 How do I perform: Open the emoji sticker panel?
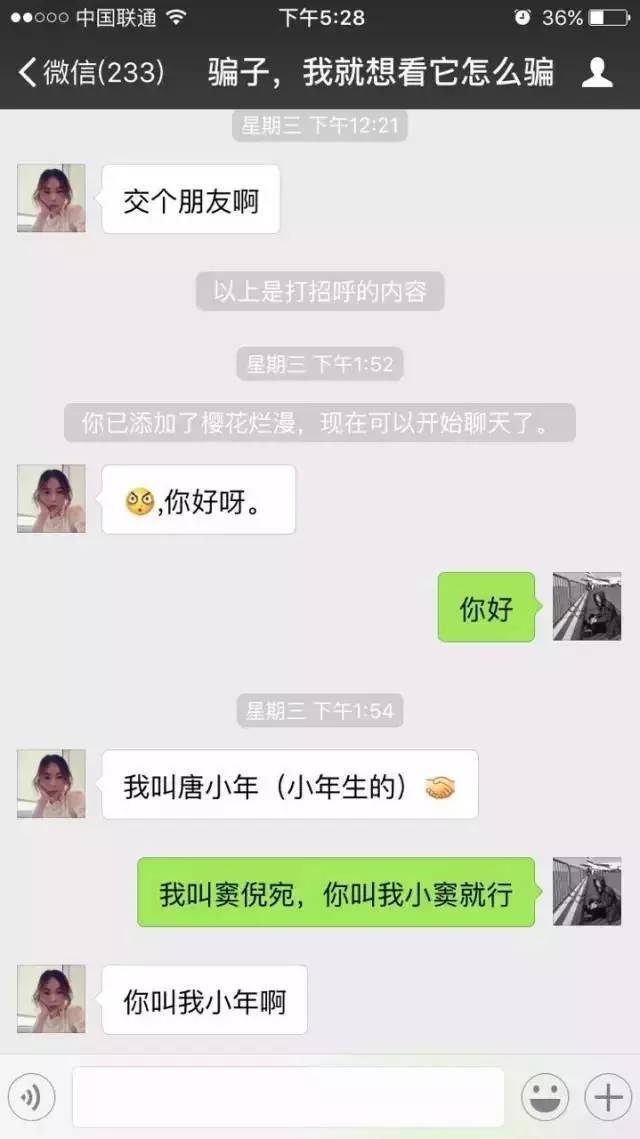(545, 1097)
